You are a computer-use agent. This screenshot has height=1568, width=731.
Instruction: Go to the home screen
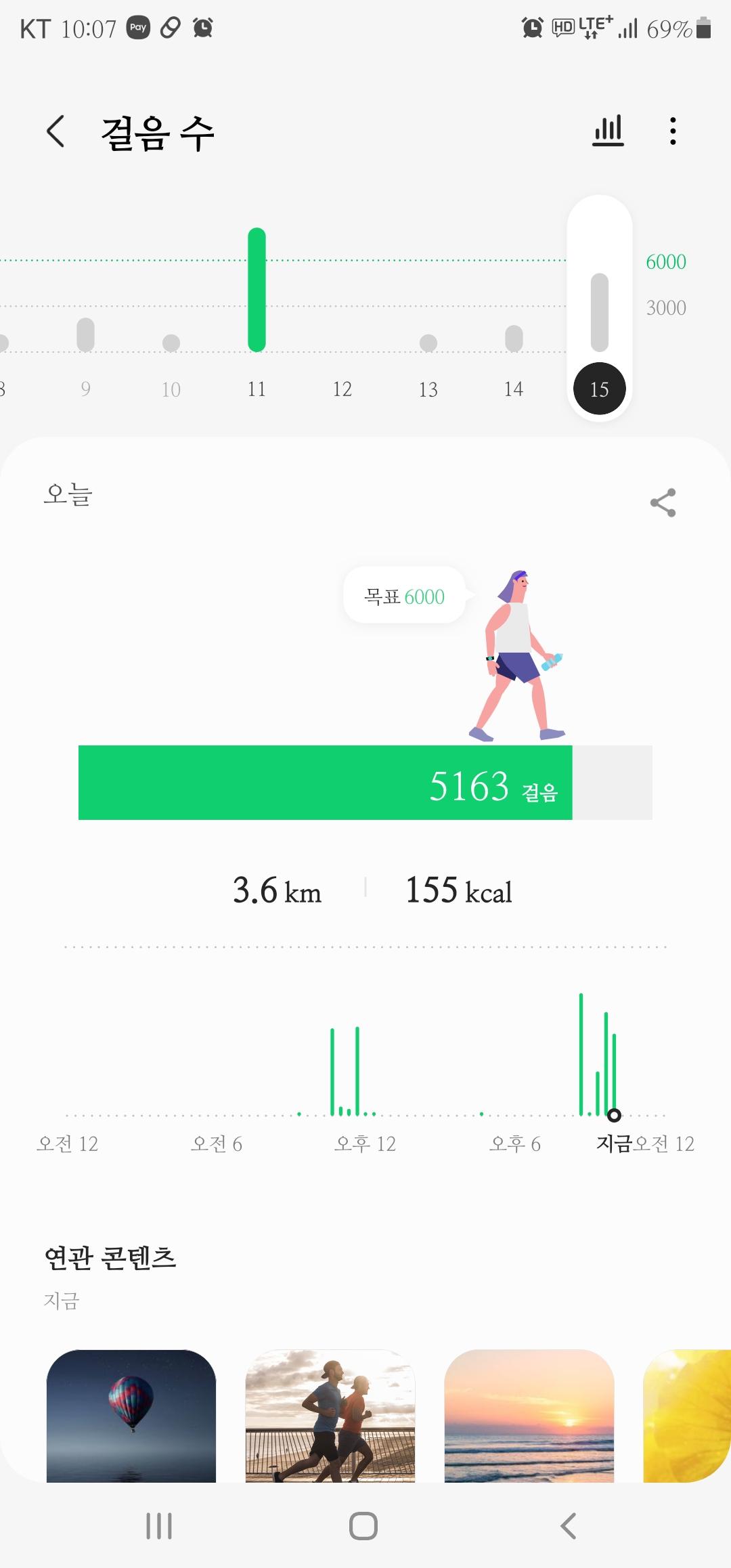click(x=363, y=1526)
